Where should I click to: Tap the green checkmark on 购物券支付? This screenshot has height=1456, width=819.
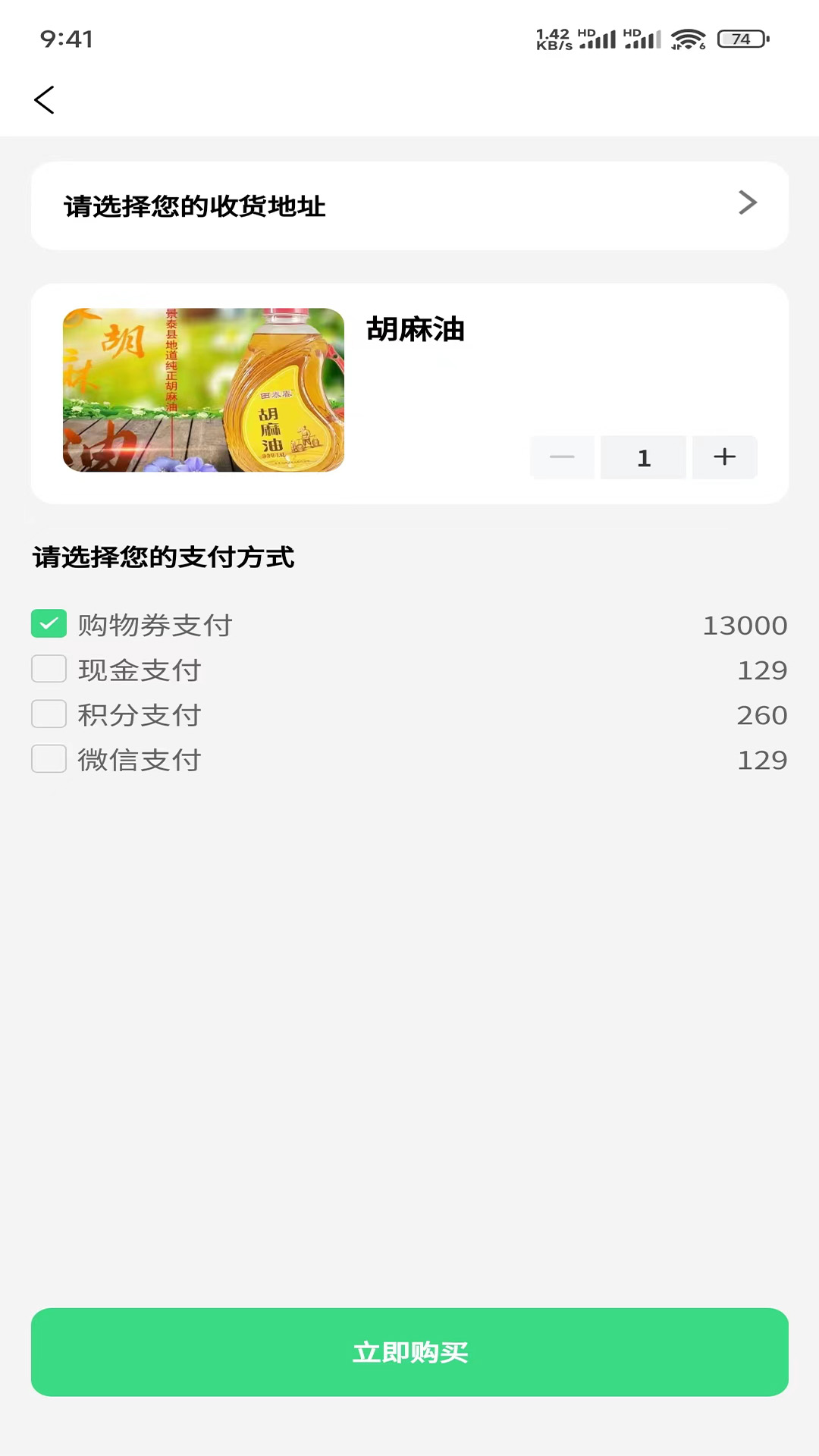[49, 623]
